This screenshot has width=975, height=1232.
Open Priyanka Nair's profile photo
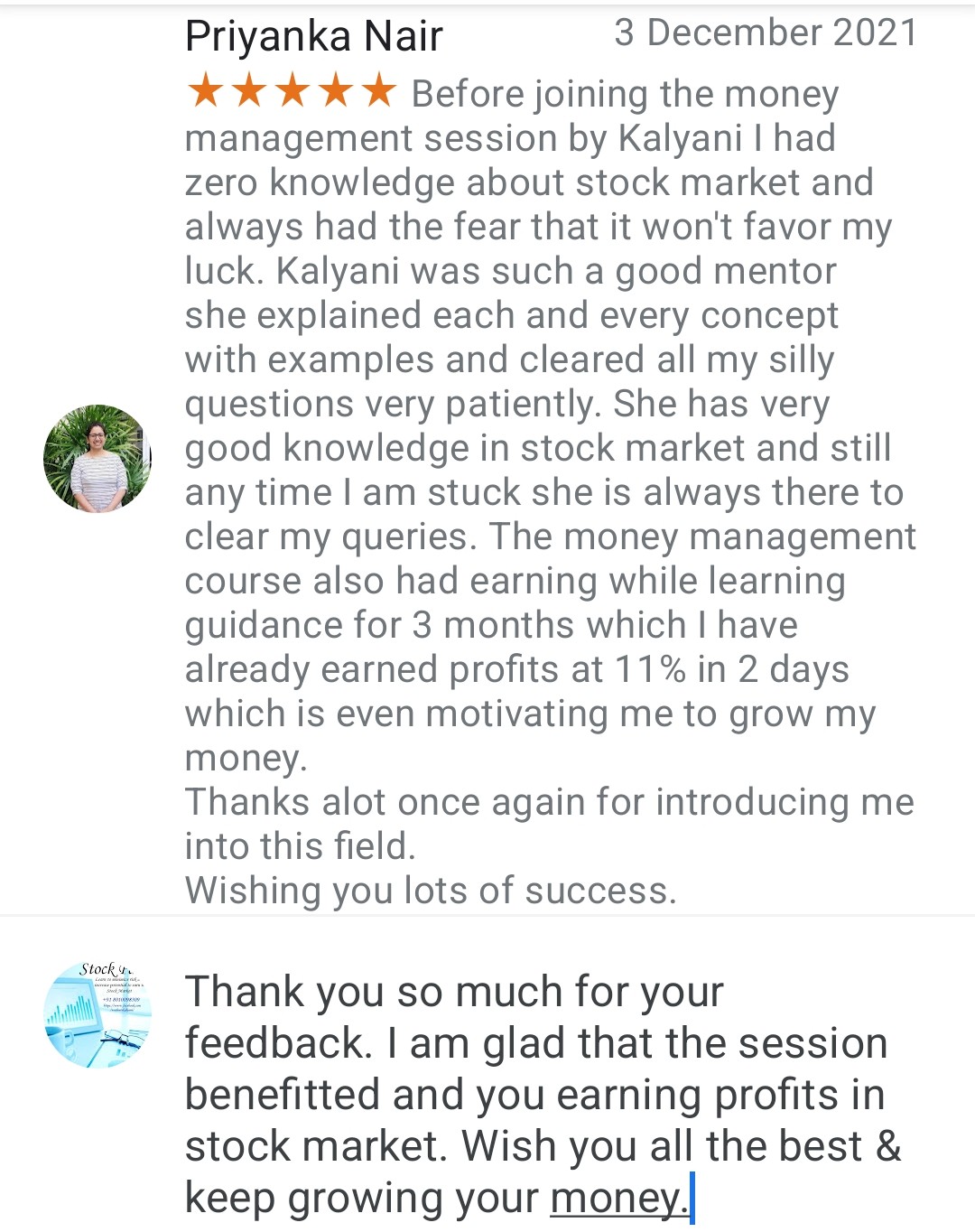click(x=97, y=459)
